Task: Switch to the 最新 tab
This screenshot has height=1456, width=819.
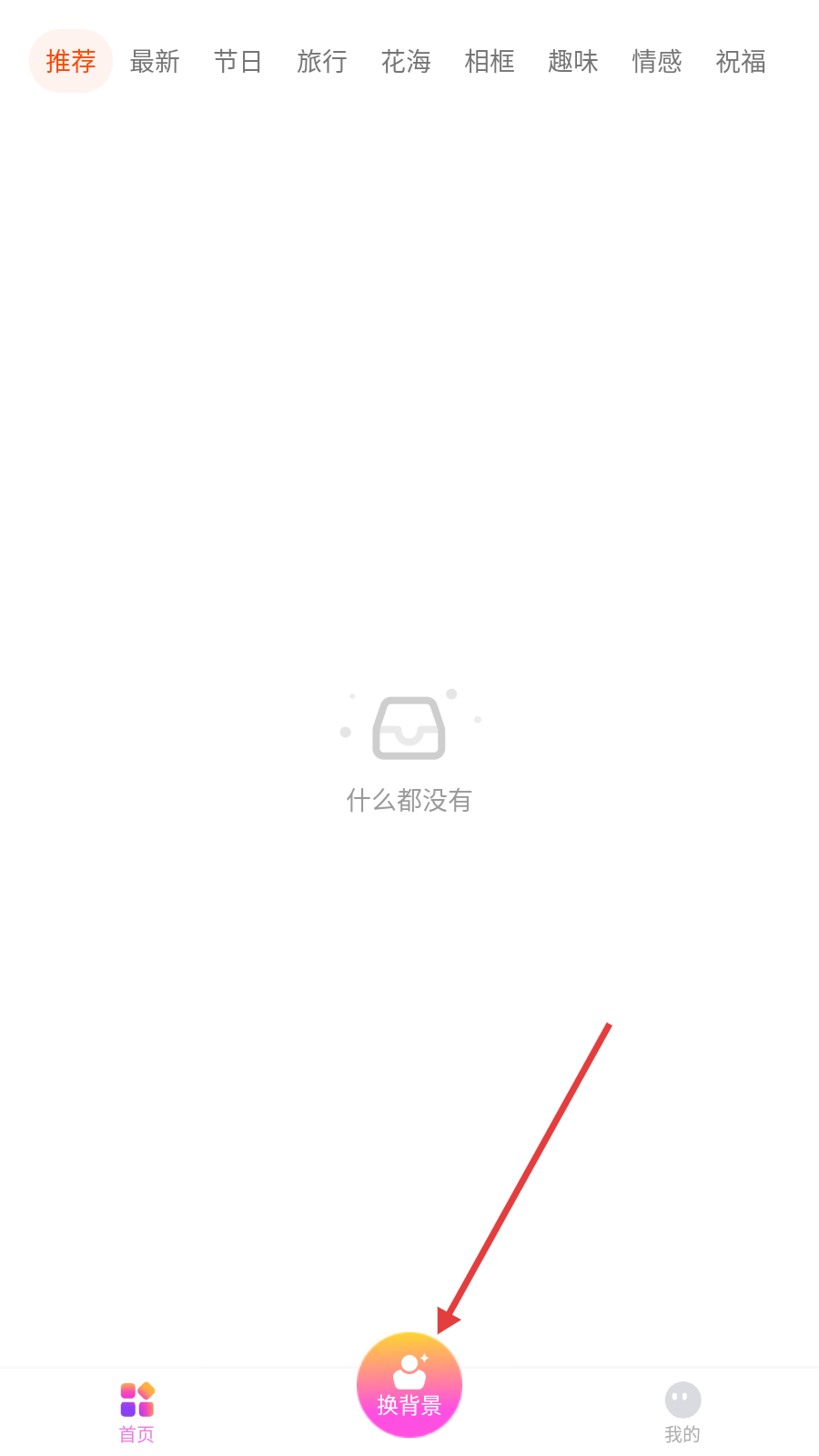Action: pyautogui.click(x=155, y=61)
